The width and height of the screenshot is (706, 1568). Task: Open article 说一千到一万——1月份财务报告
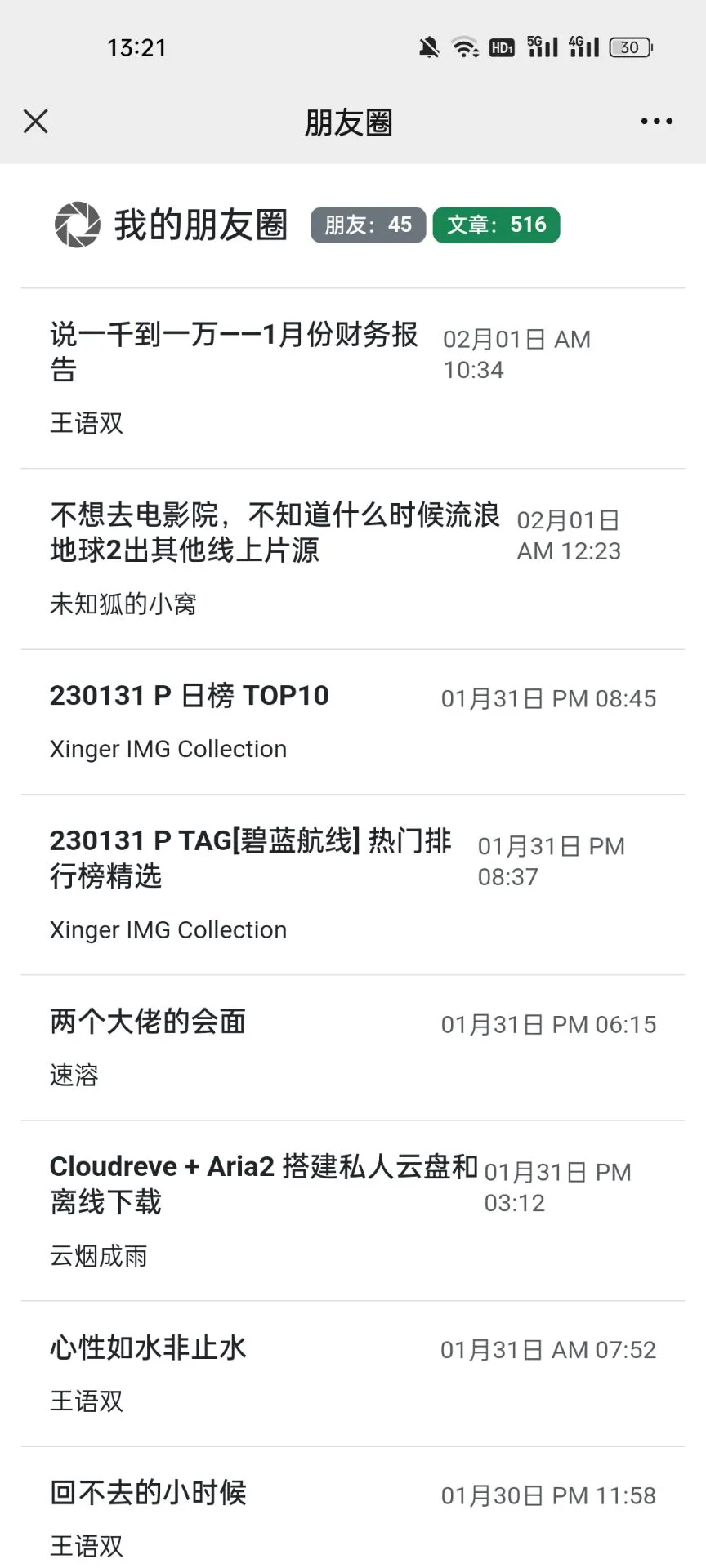tap(234, 351)
